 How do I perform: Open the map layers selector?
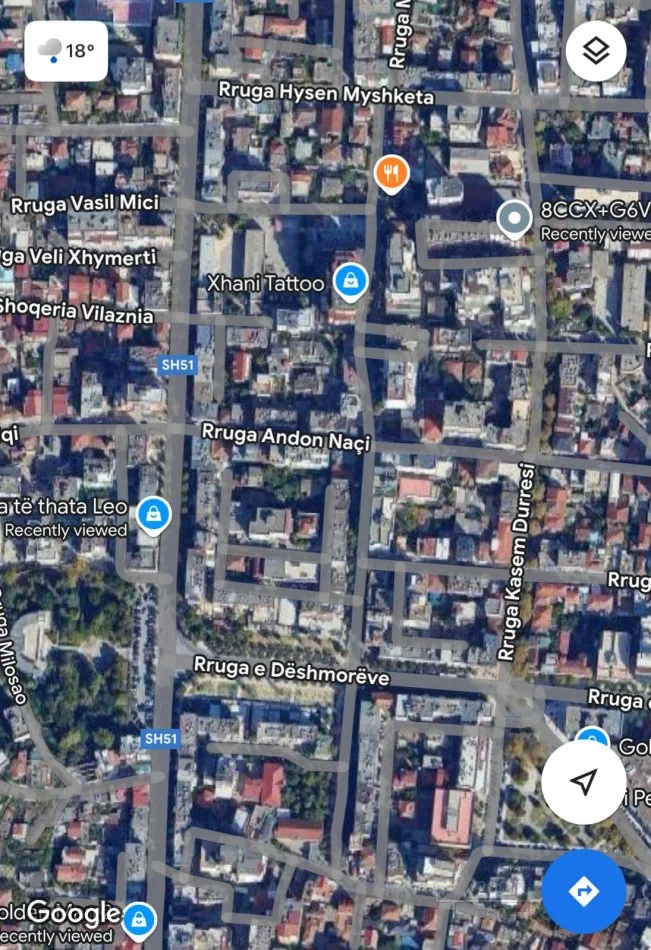[x=596, y=50]
